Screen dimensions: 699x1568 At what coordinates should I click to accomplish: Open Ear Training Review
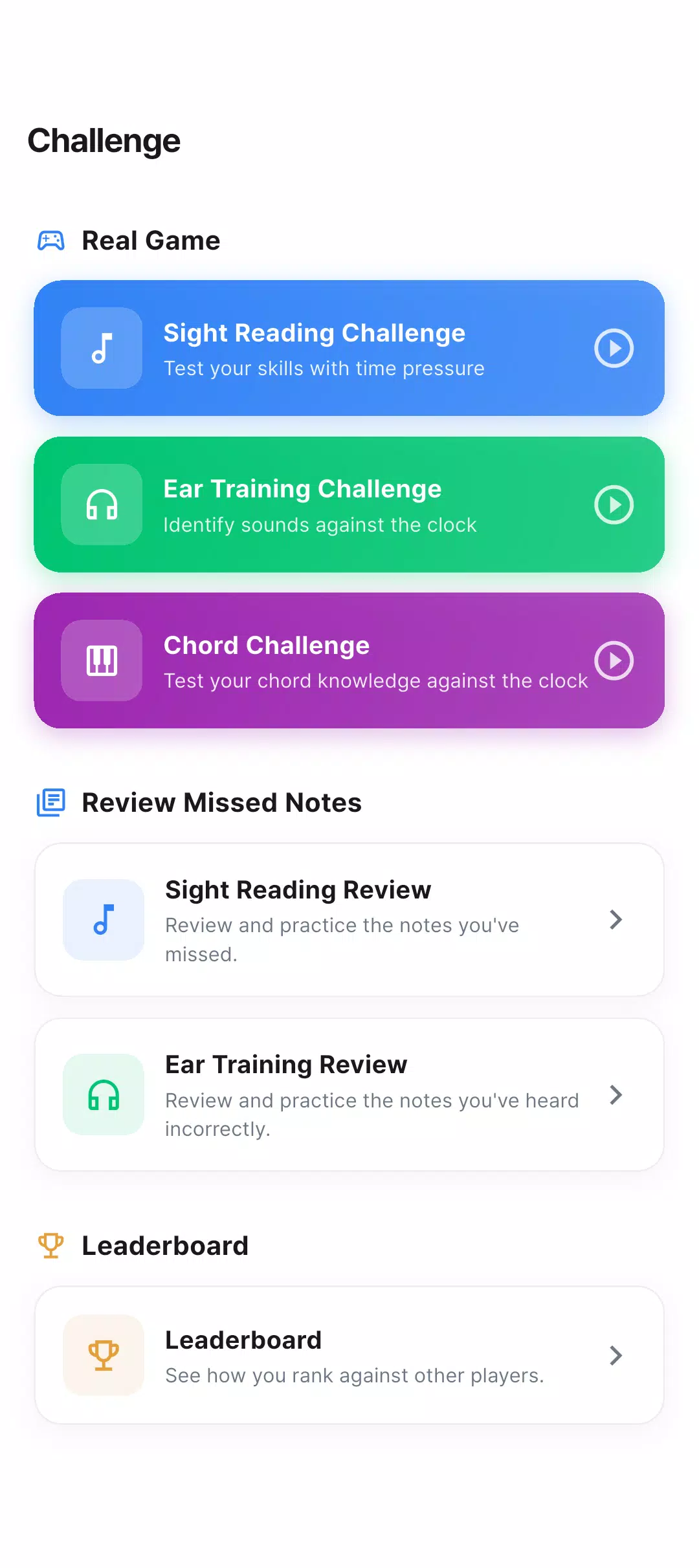coord(349,1094)
